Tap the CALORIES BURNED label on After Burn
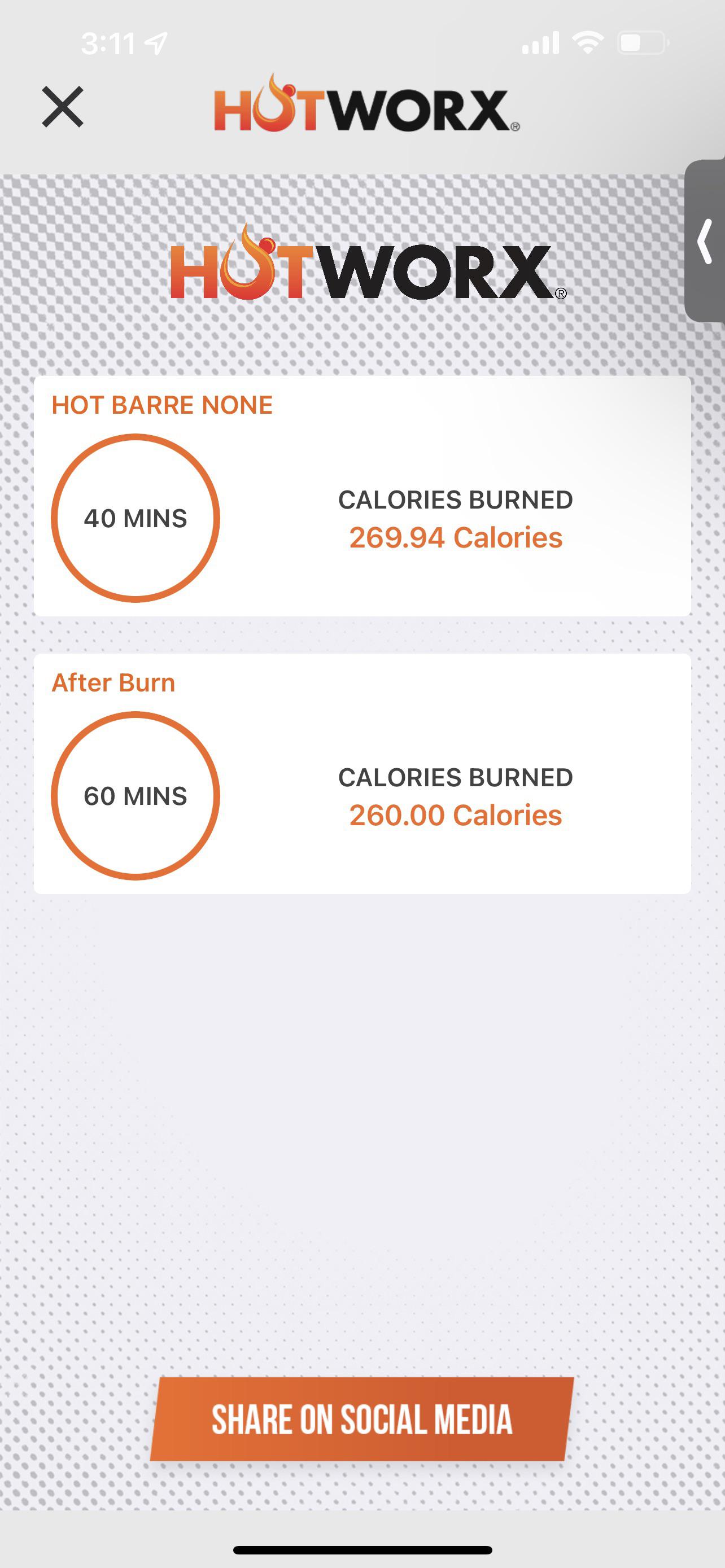Viewport: 725px width, 1568px height. pyautogui.click(x=455, y=778)
